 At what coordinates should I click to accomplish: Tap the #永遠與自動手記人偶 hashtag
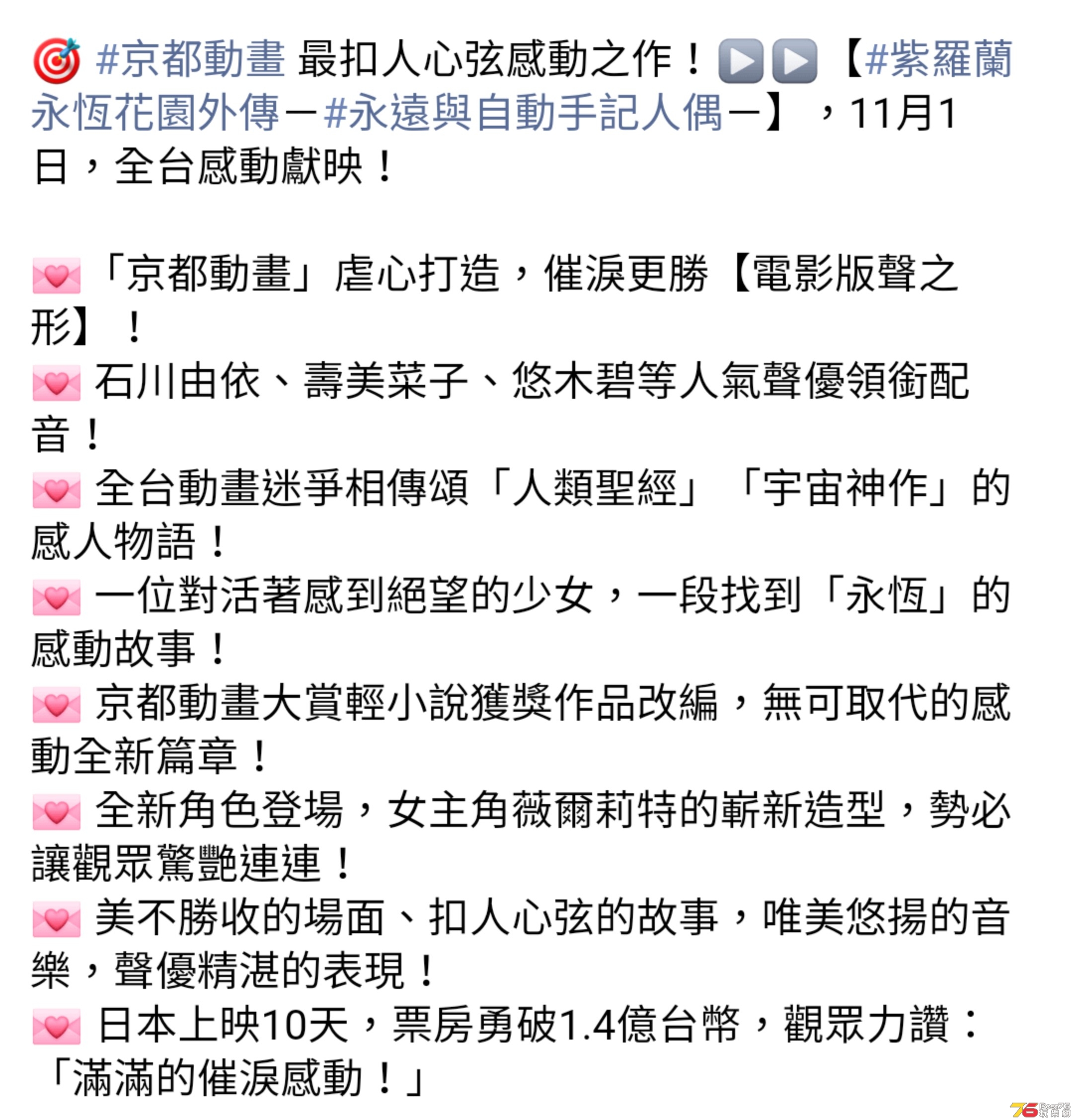click(522, 113)
